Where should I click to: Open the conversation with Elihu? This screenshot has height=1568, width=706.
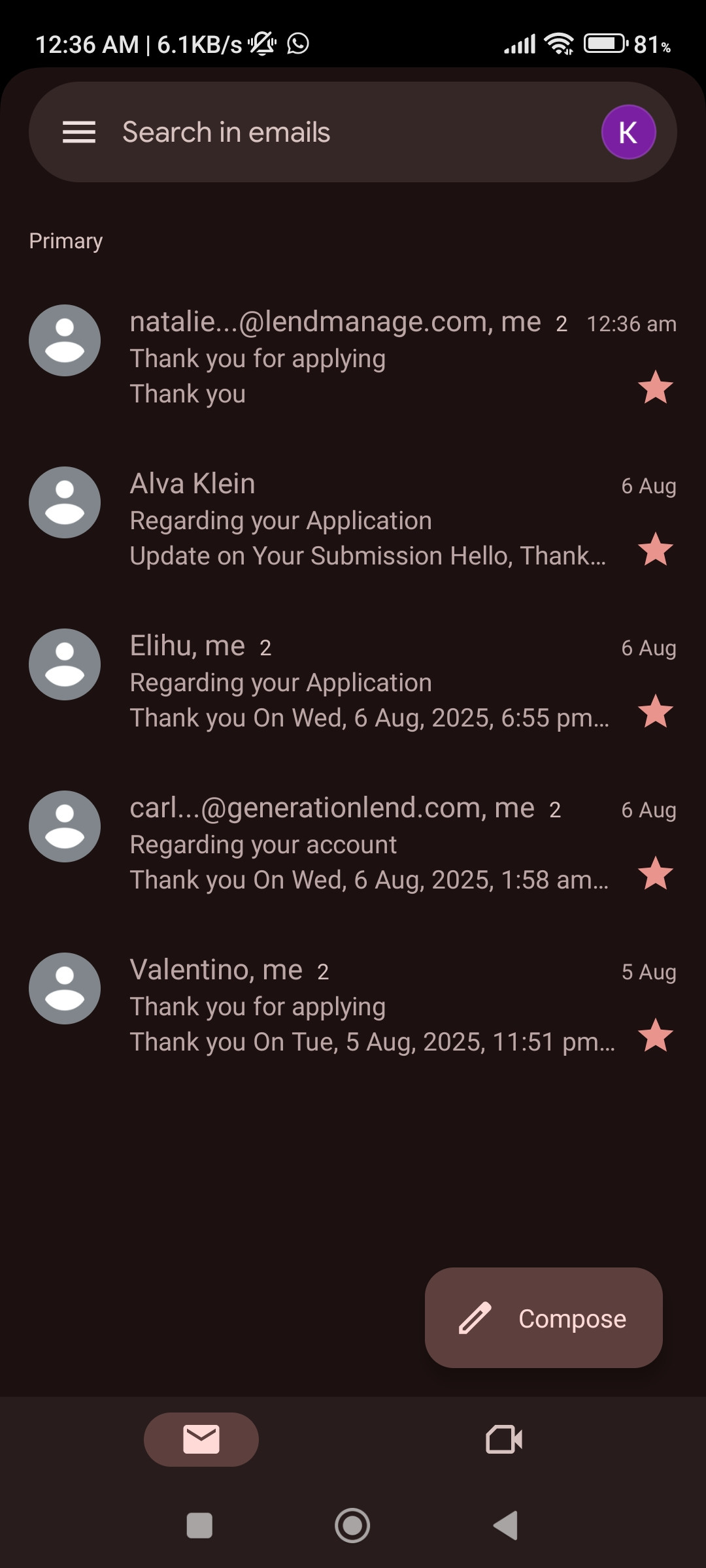[366, 681]
